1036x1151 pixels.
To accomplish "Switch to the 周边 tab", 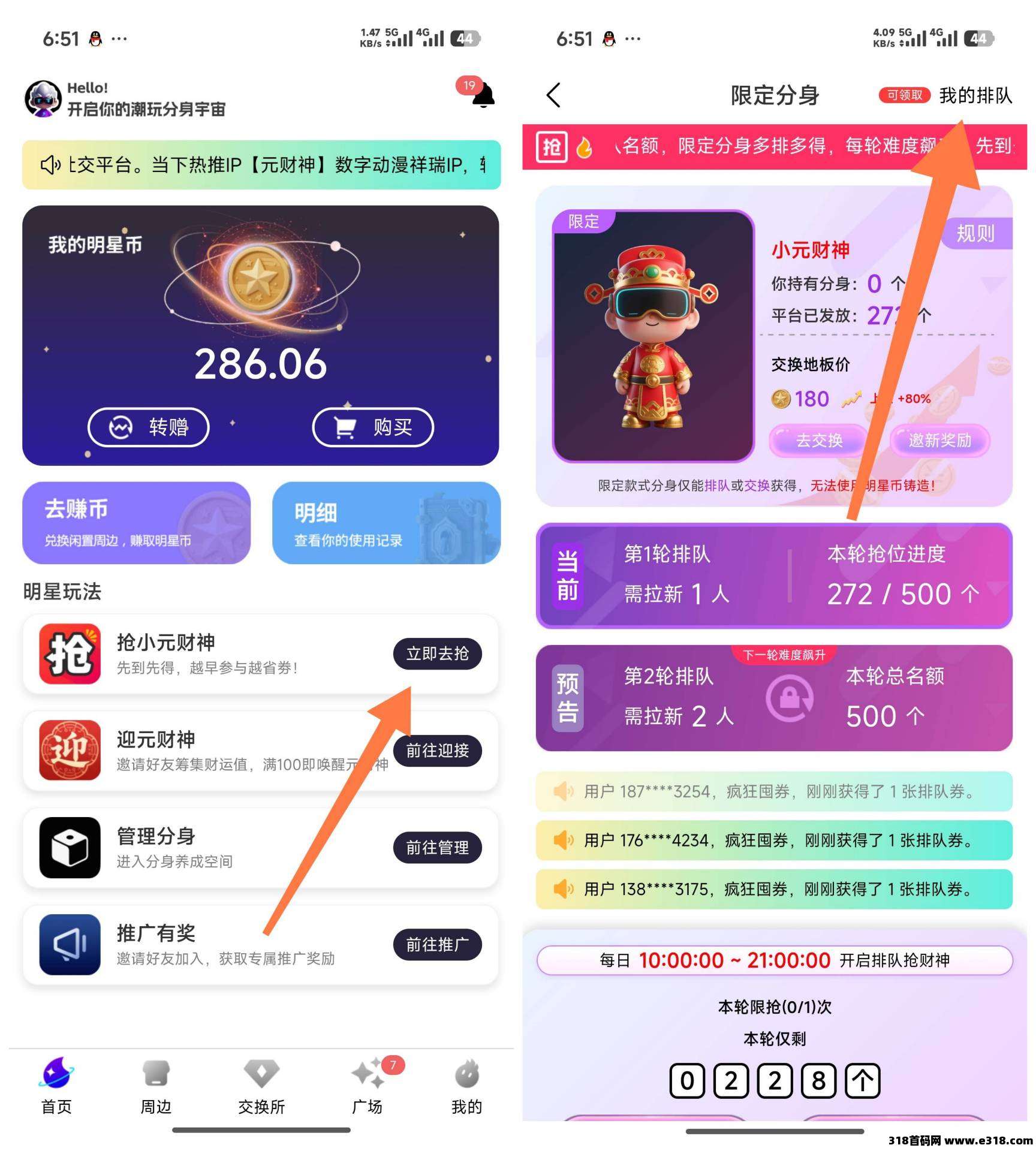I will click(156, 1086).
